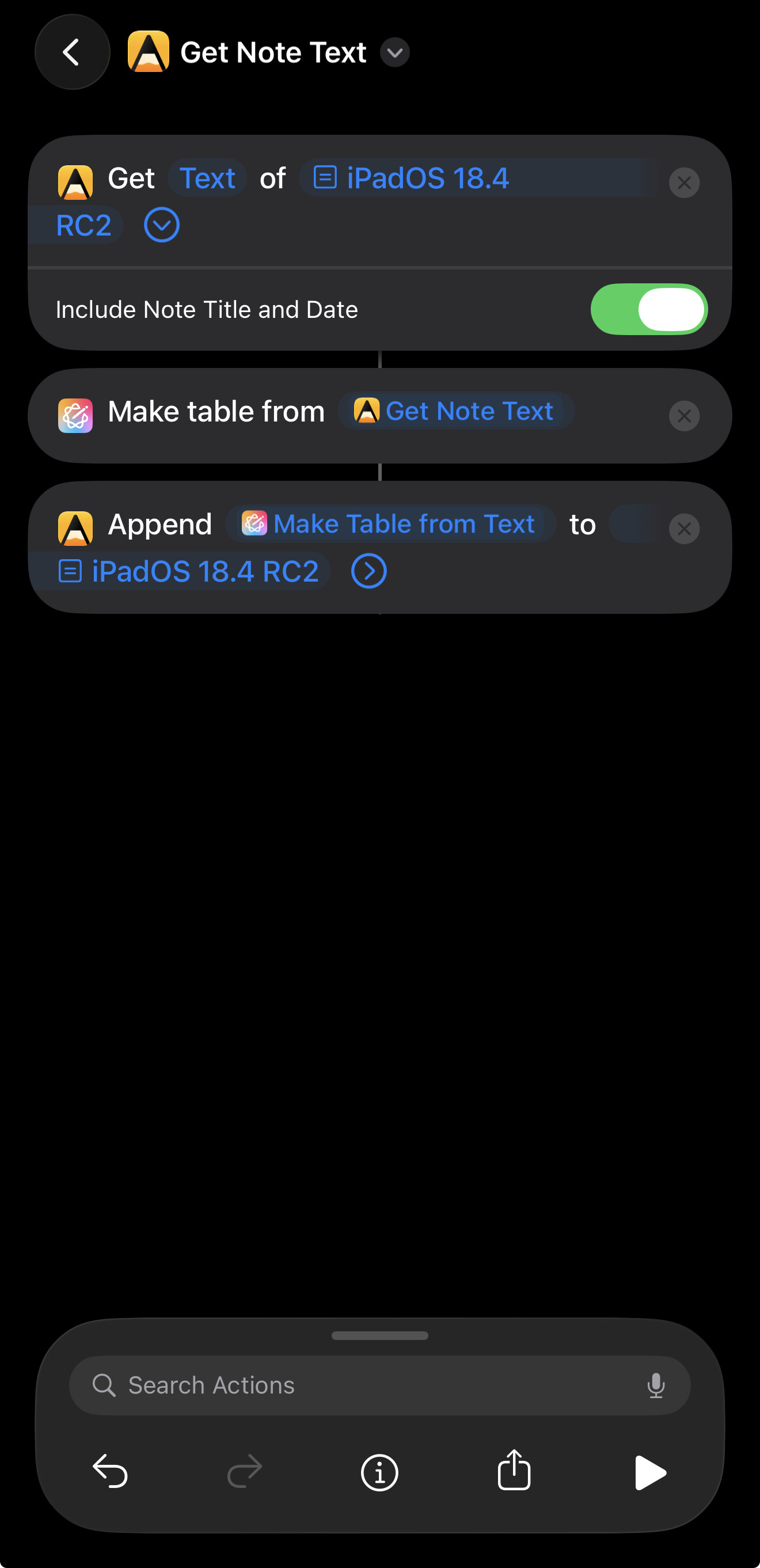Share this shortcut
The width and height of the screenshot is (760, 1568).
514,1470
